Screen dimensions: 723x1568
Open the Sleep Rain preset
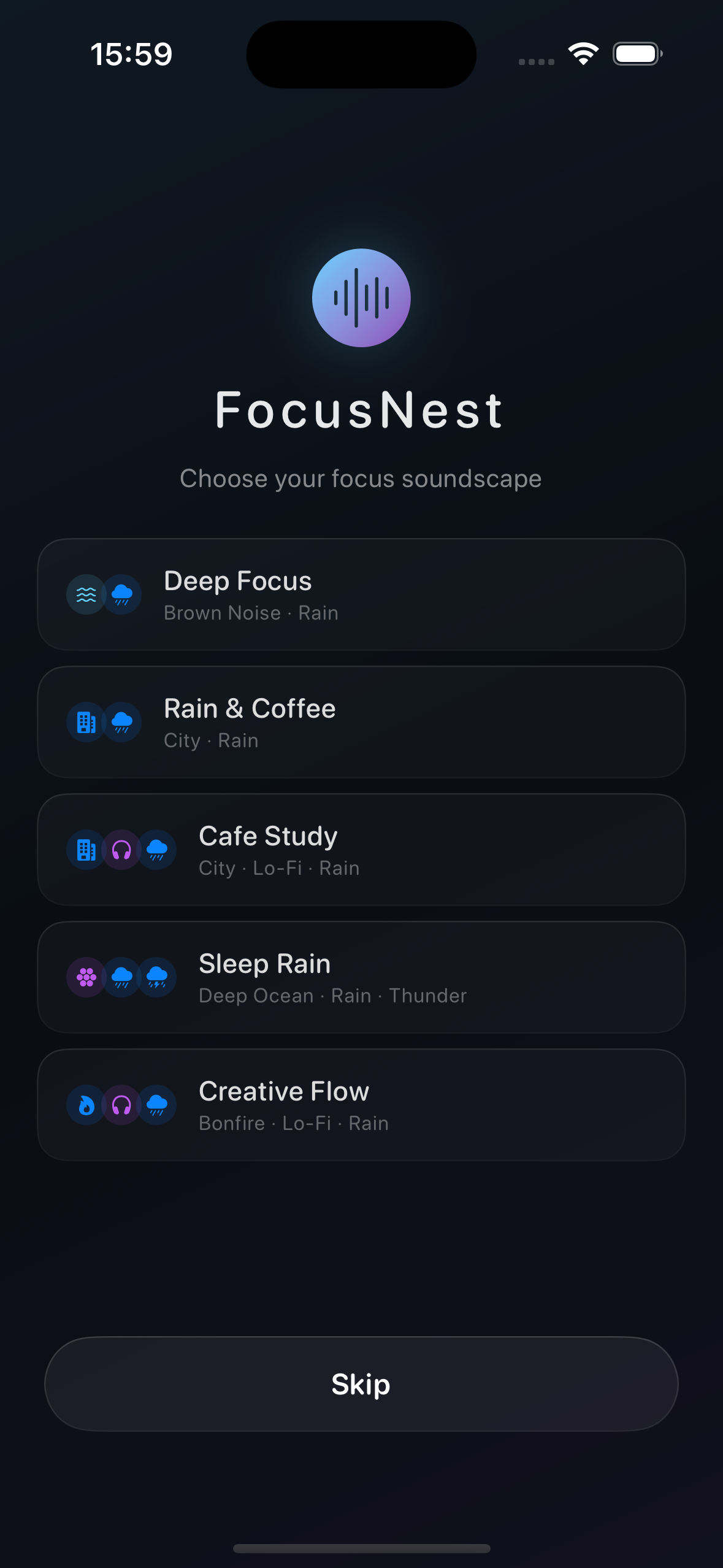pos(361,977)
